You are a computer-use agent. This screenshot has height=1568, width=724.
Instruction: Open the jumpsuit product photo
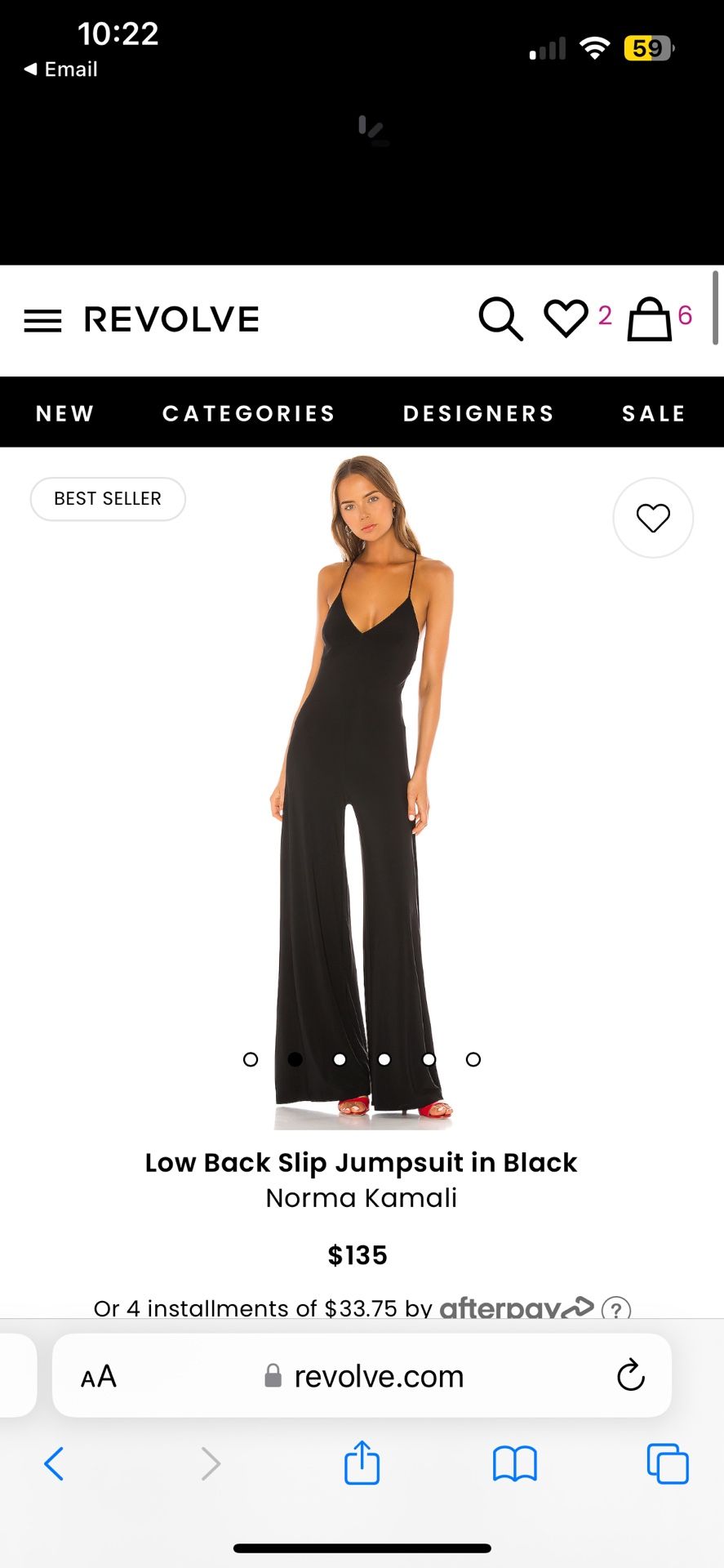(362, 784)
